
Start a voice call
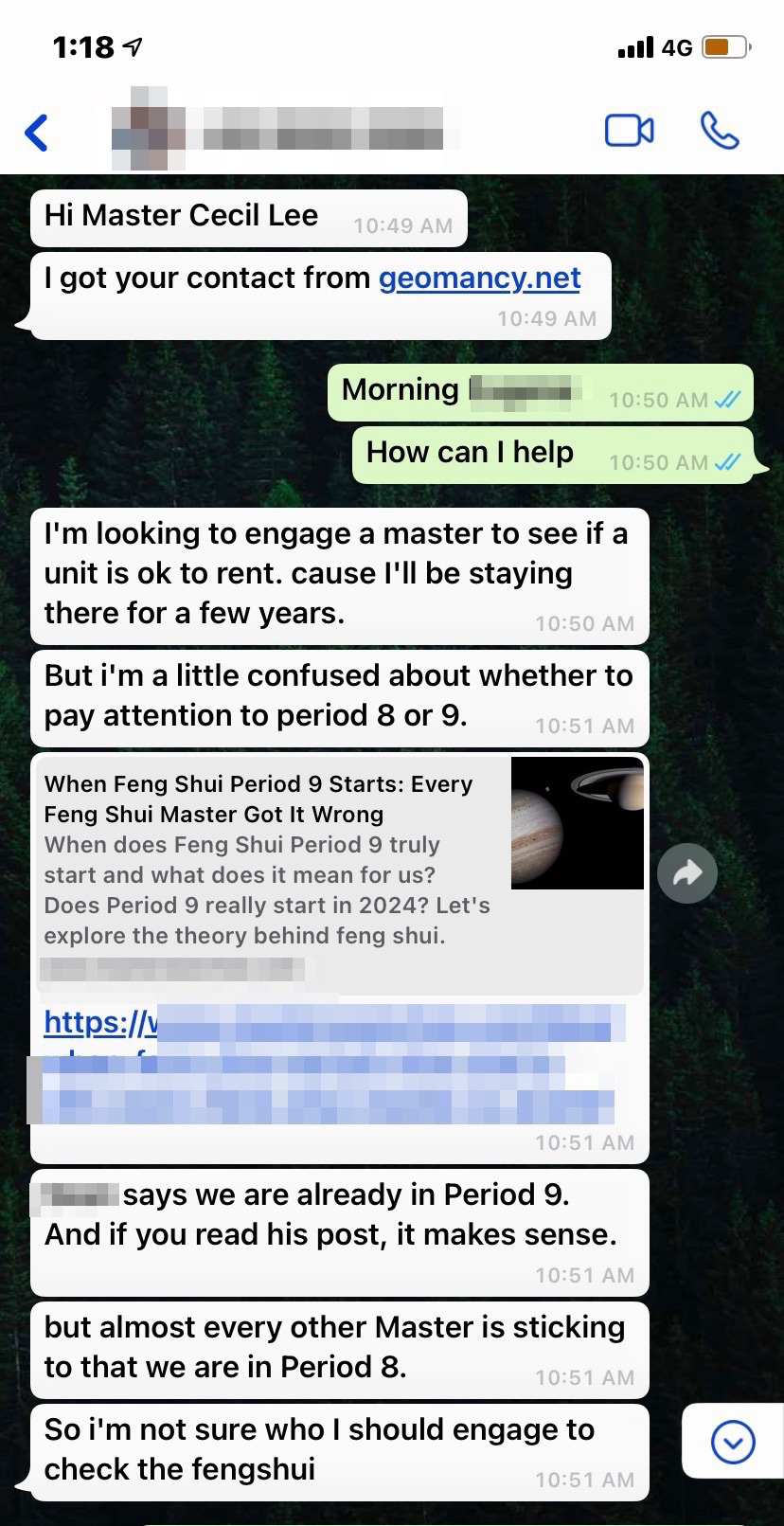[720, 131]
